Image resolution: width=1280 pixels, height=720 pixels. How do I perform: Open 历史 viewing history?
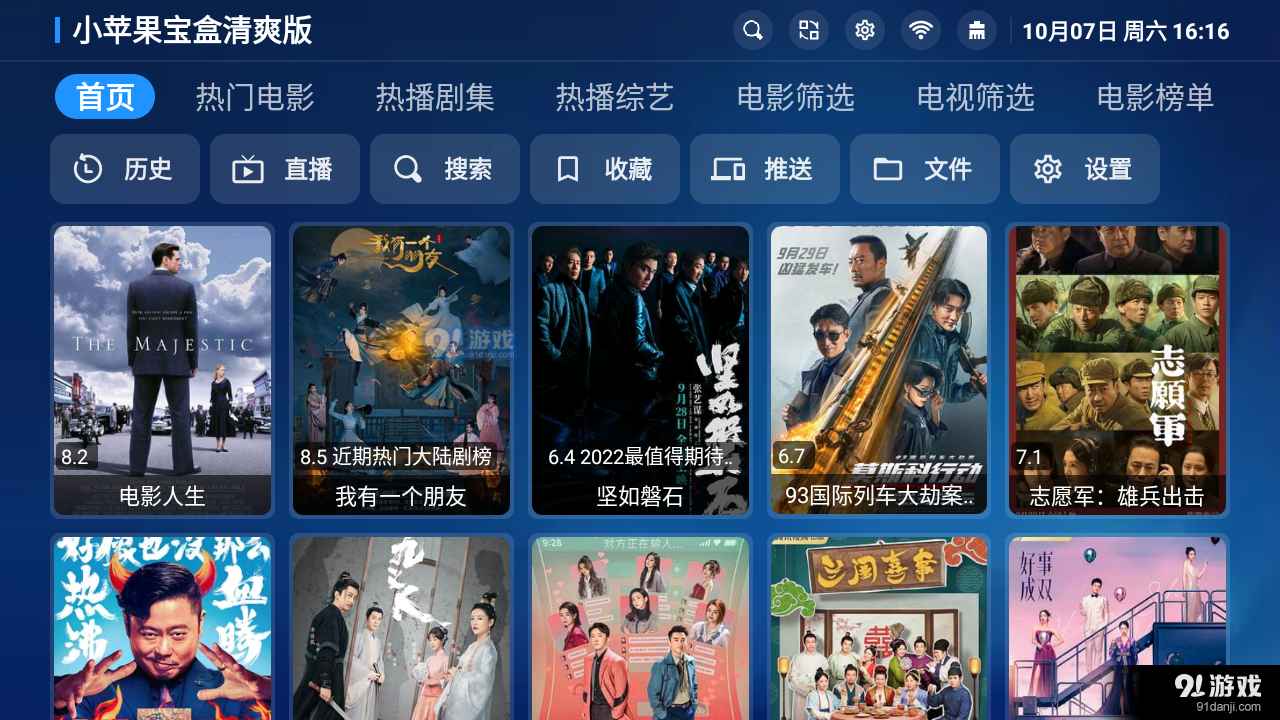[125, 169]
